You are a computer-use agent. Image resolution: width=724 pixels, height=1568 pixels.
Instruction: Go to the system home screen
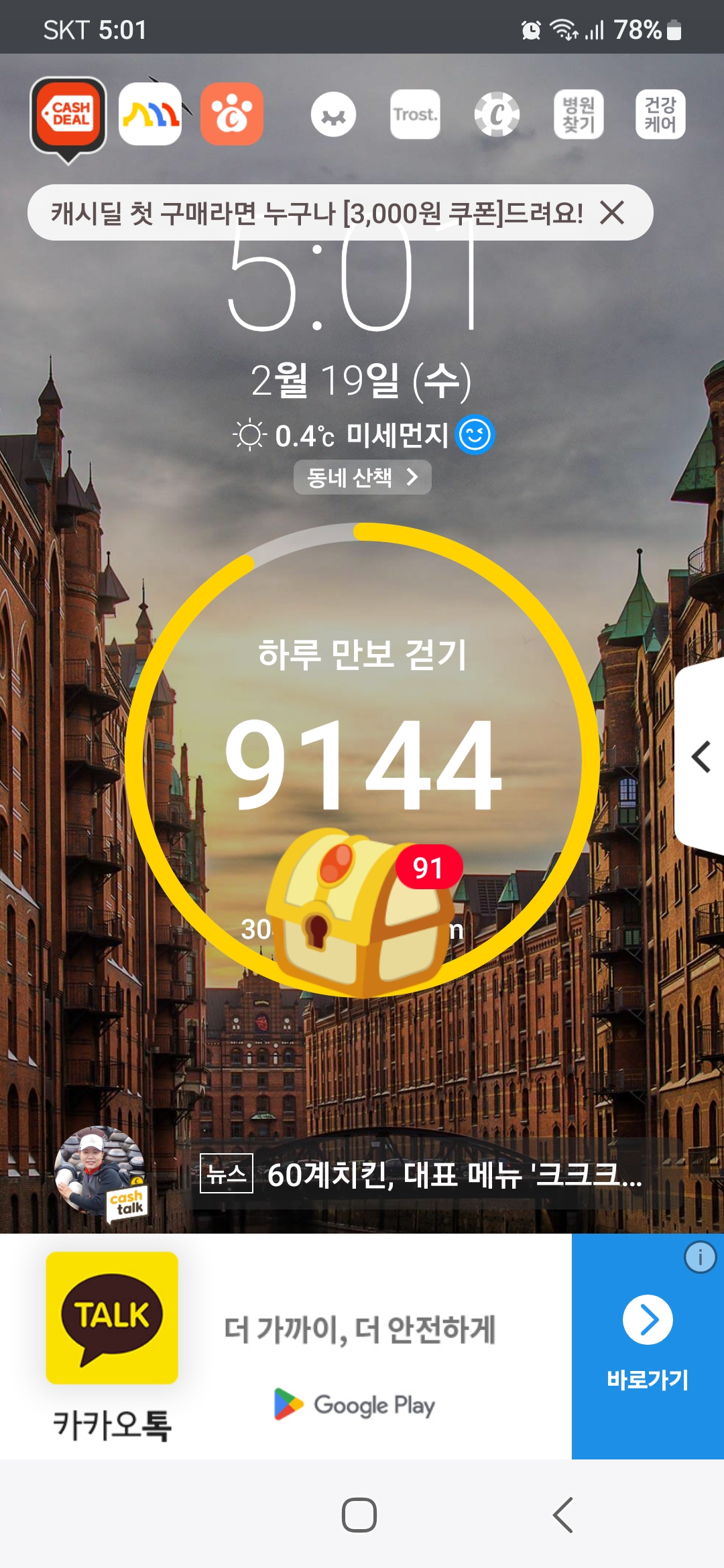click(x=359, y=1514)
